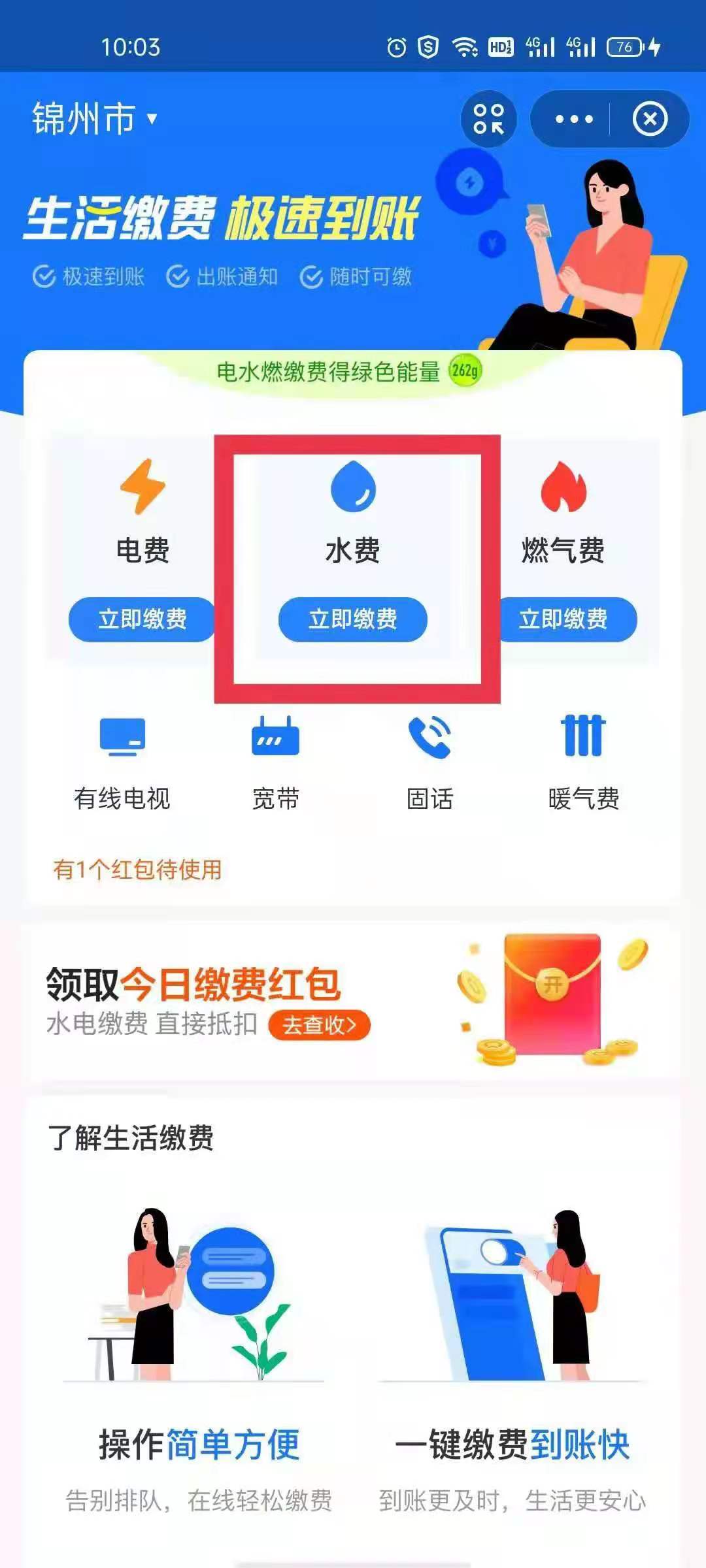Viewport: 706px width, 1568px height.
Task: Pay the 电费 with 立即缴费
Action: pos(143,619)
